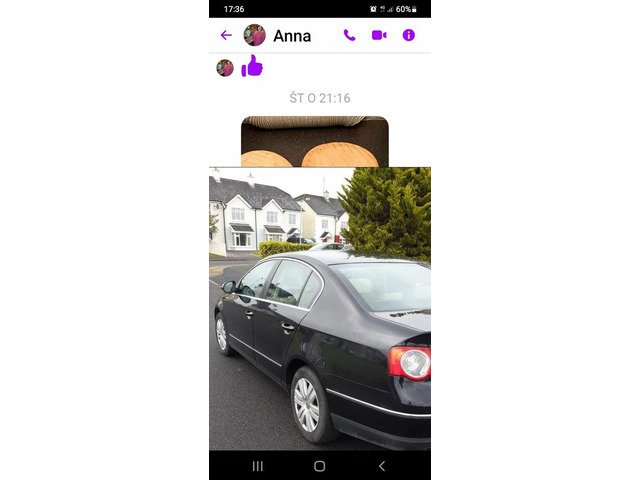This screenshot has width=640, height=480.
Task: Open conversation info for Anna
Action: click(x=409, y=35)
